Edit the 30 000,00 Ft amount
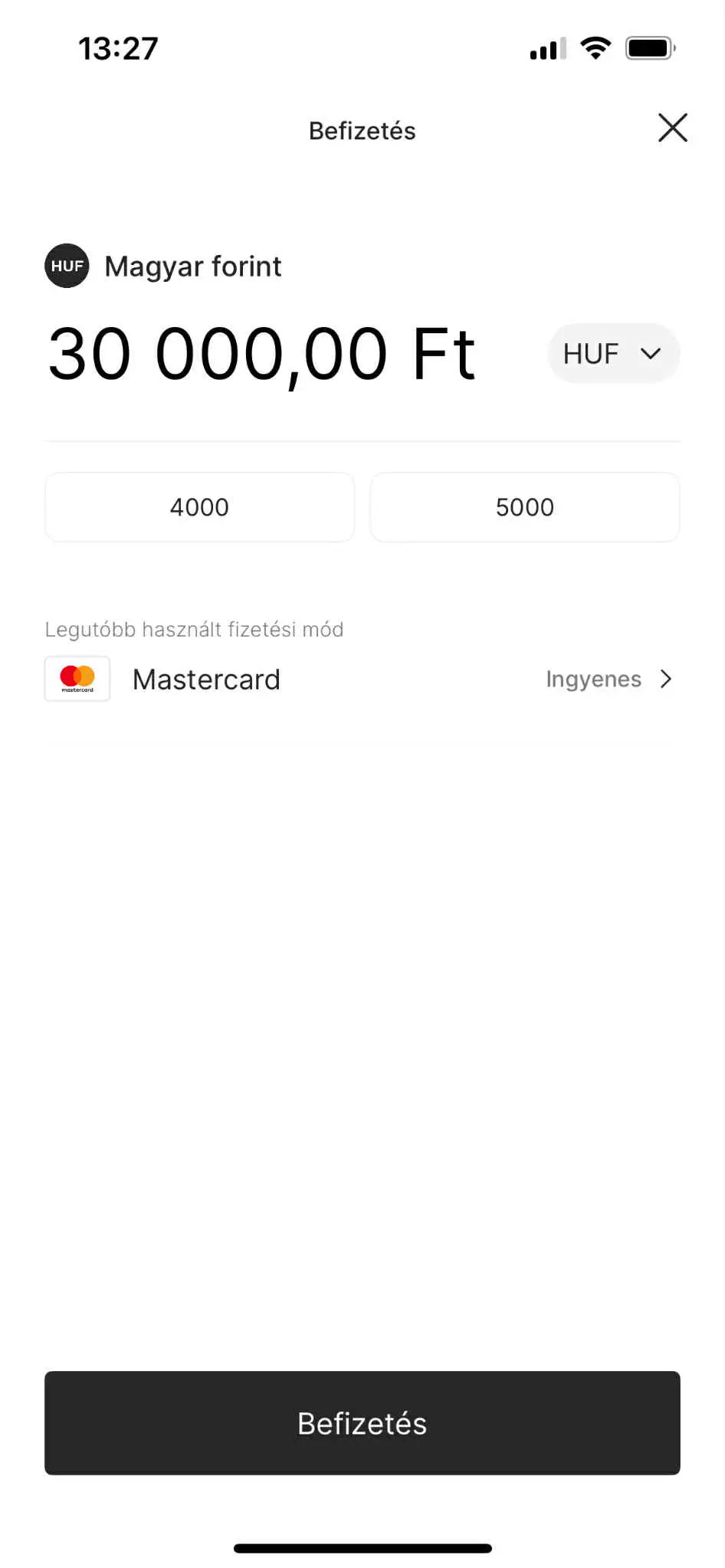The image size is (725, 1568). coord(262,354)
